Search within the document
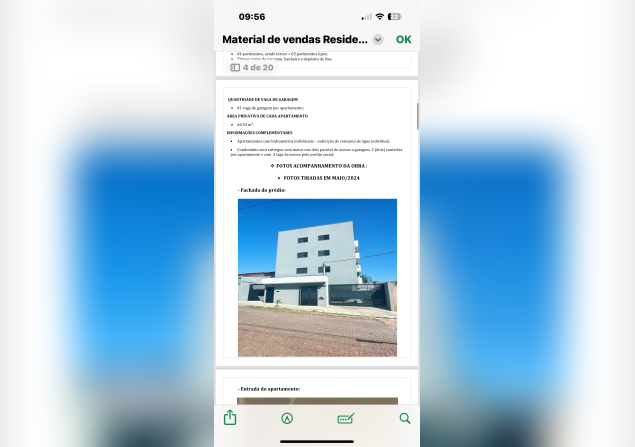Image resolution: width=635 pixels, height=447 pixels. [405, 418]
